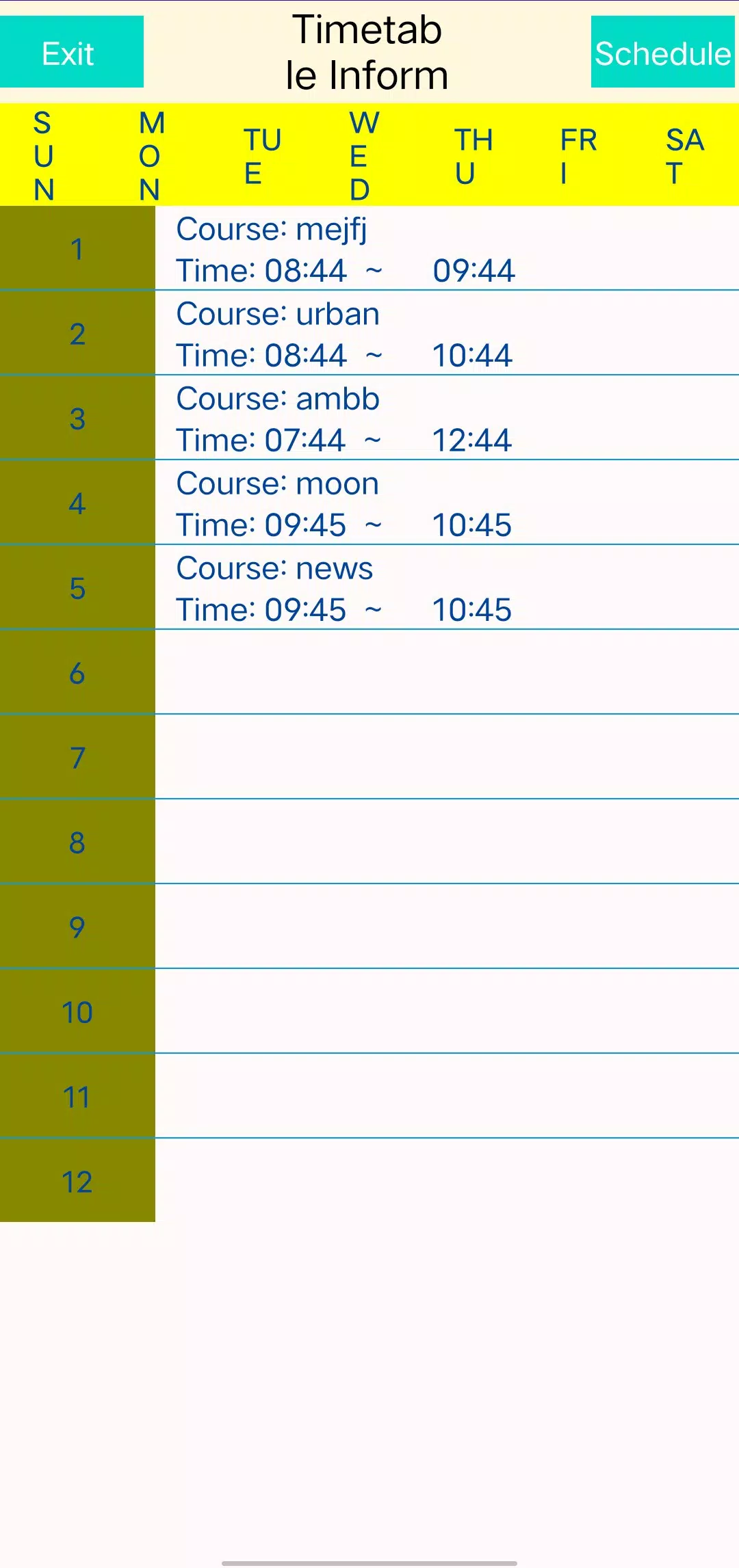Select the FRI day tab
The width and height of the screenshot is (739, 1568).
tap(578, 156)
